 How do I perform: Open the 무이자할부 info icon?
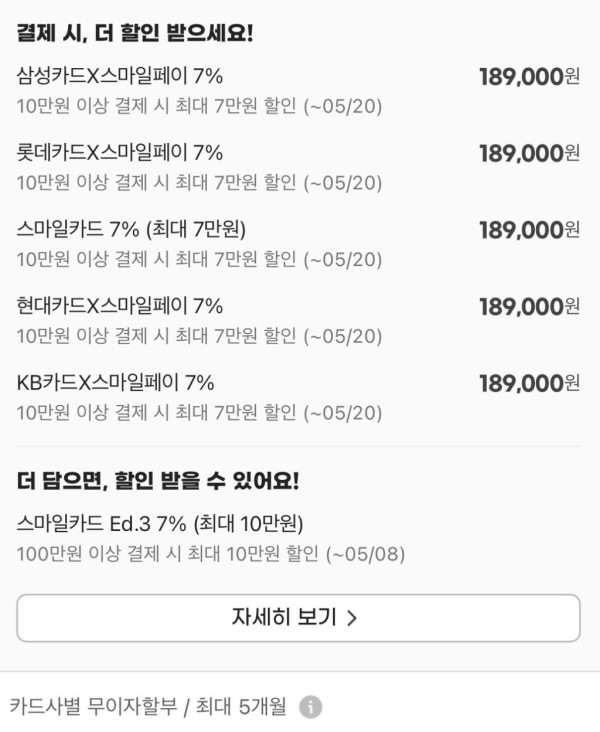pos(311,707)
